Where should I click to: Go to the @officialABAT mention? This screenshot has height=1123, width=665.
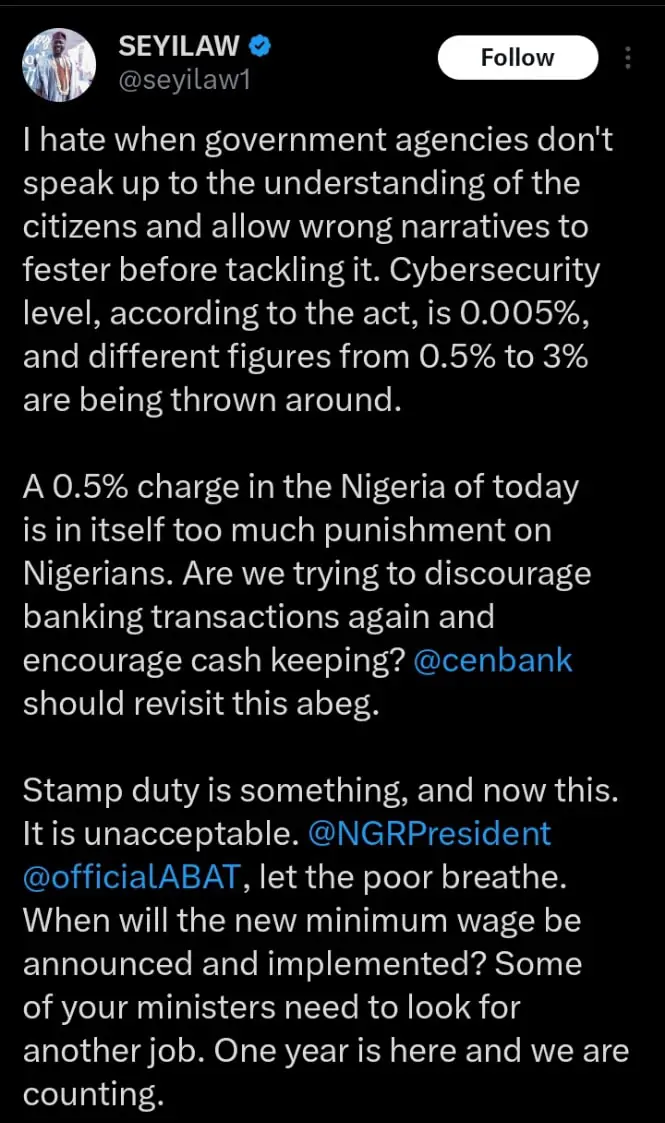tap(131, 876)
